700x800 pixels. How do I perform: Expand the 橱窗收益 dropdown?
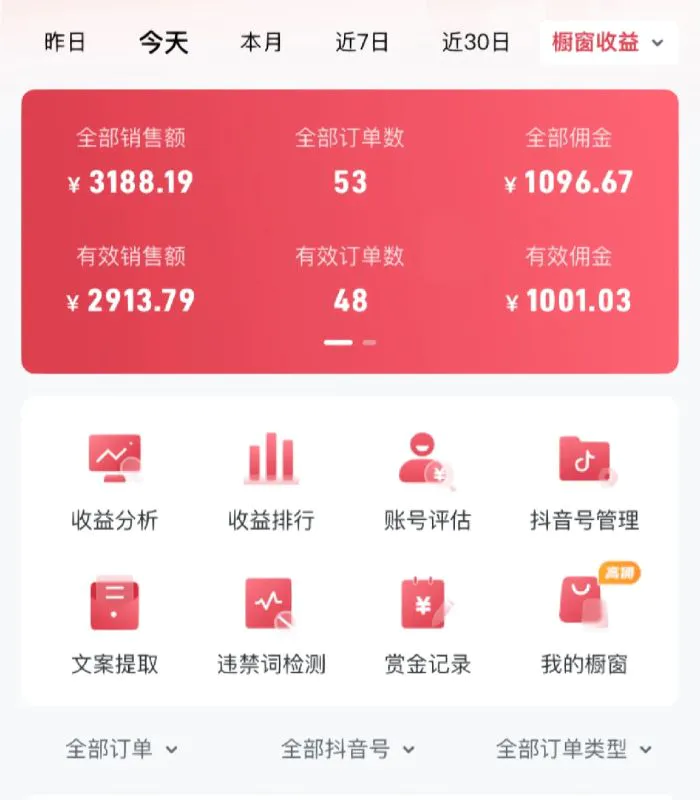(x=608, y=43)
